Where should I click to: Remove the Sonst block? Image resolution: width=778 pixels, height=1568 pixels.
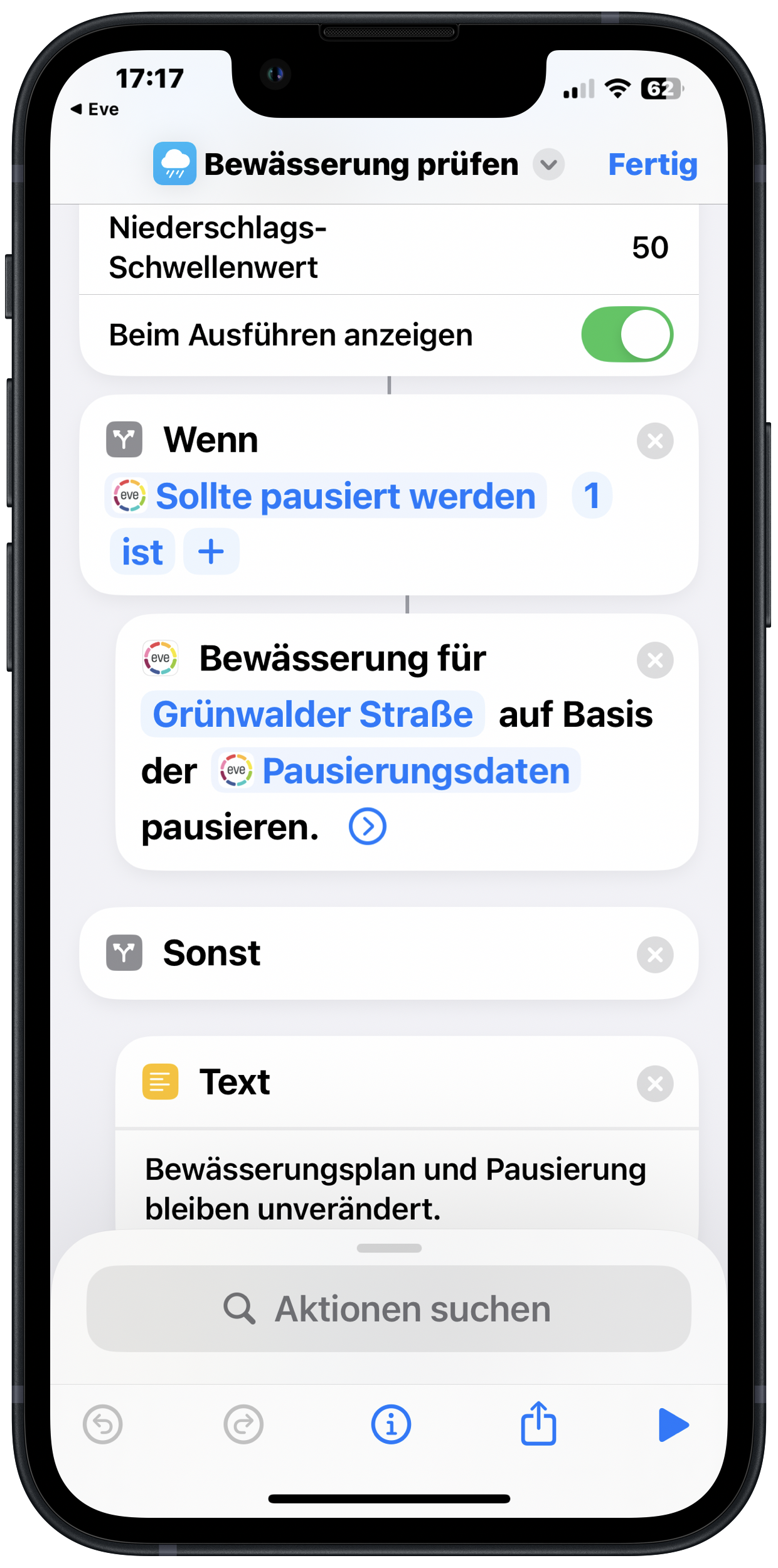(x=654, y=955)
